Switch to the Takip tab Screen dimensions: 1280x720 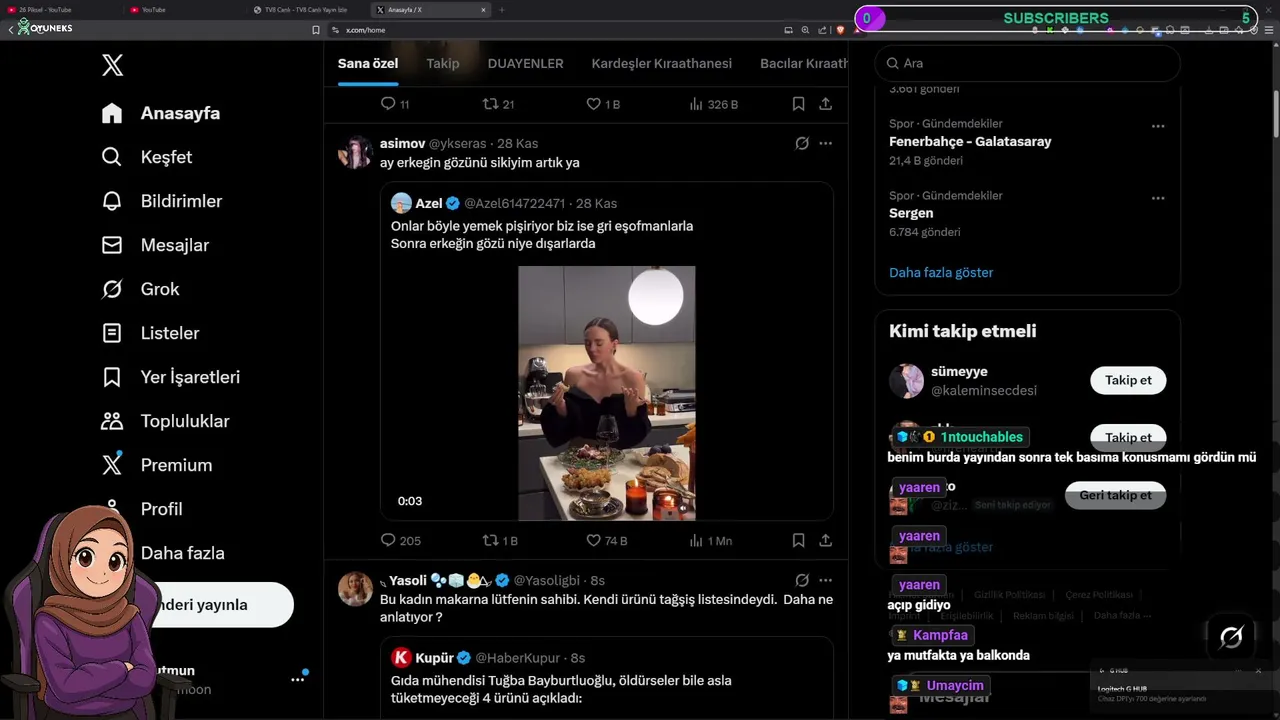[x=443, y=63]
